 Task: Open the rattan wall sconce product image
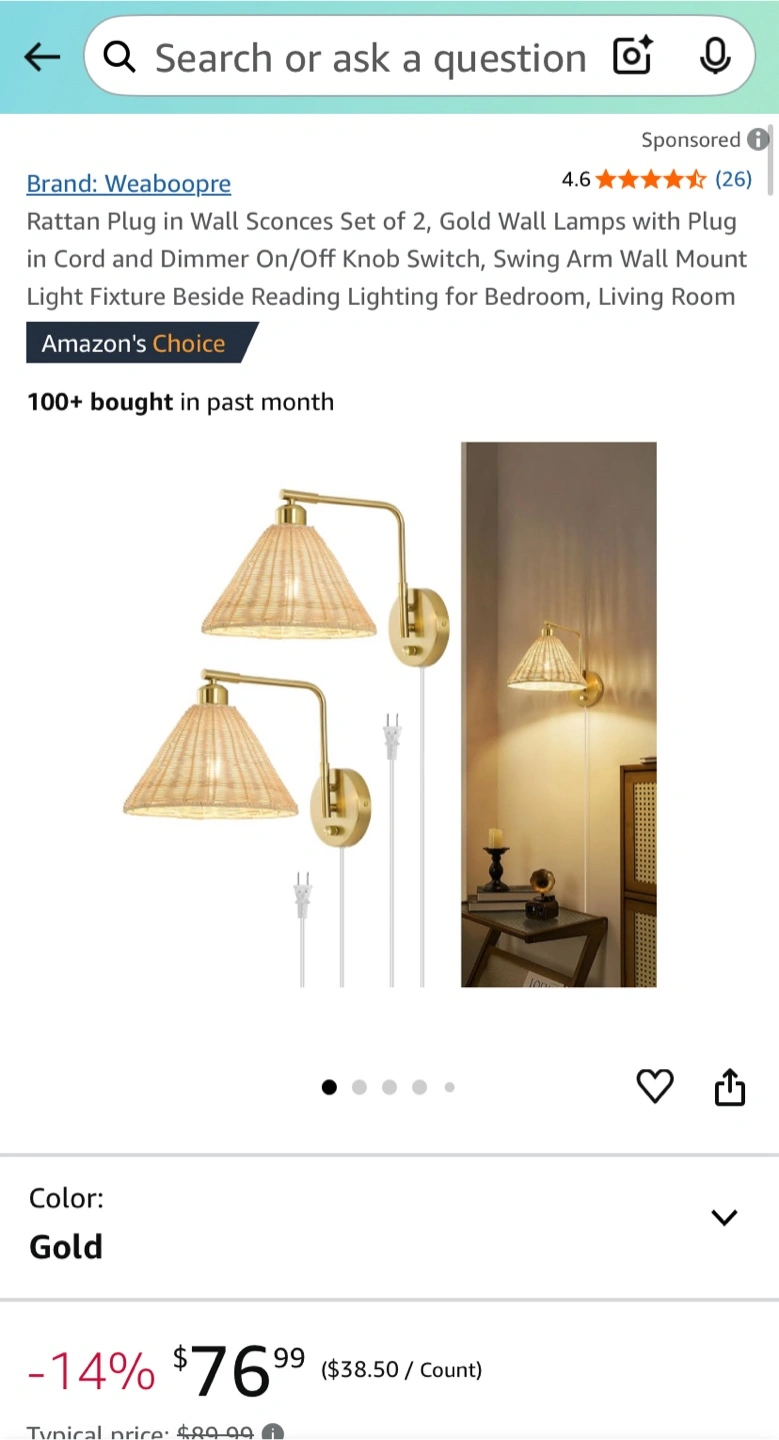click(x=389, y=714)
